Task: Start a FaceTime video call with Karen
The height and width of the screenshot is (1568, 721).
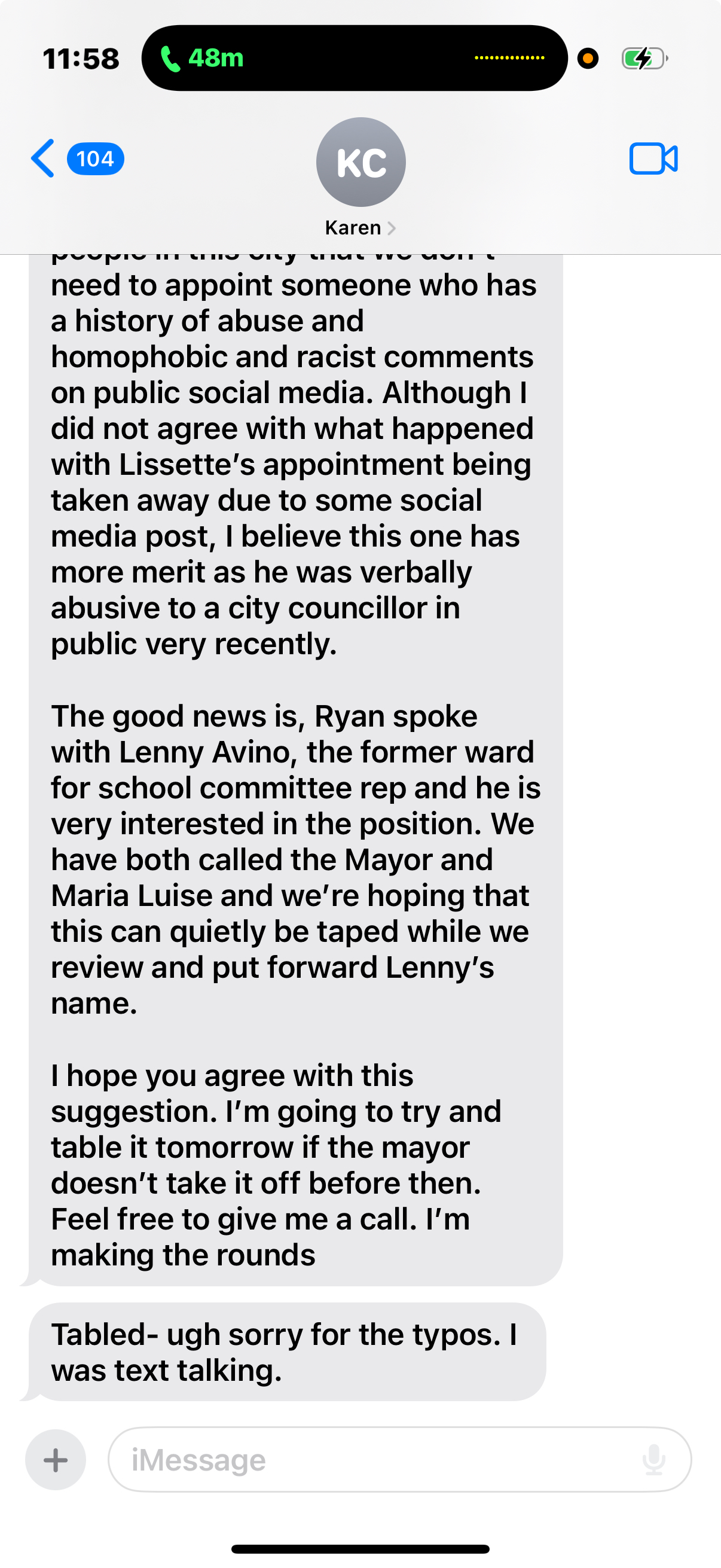Action: [653, 159]
